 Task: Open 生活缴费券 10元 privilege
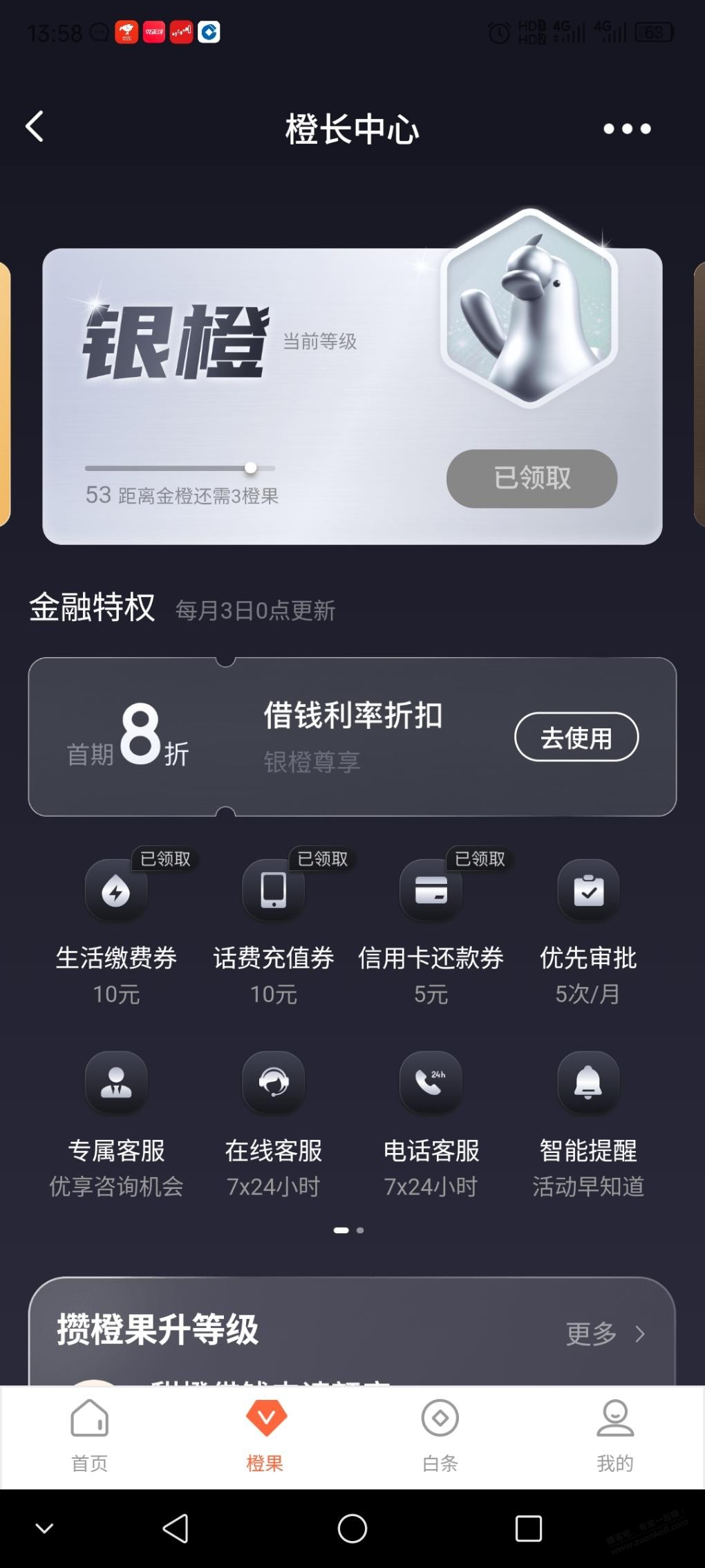(x=116, y=892)
